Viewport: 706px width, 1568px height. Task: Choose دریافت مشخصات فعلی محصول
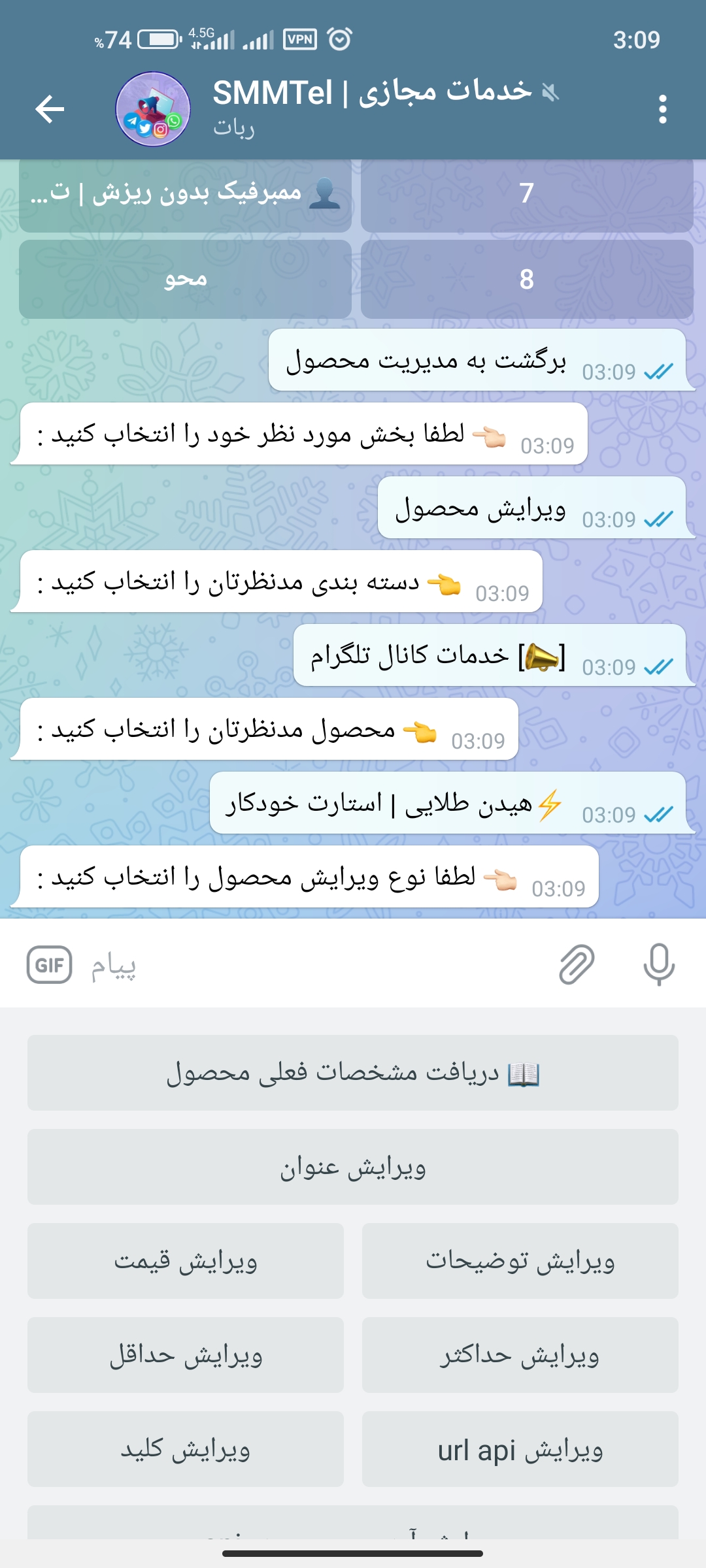(353, 1073)
